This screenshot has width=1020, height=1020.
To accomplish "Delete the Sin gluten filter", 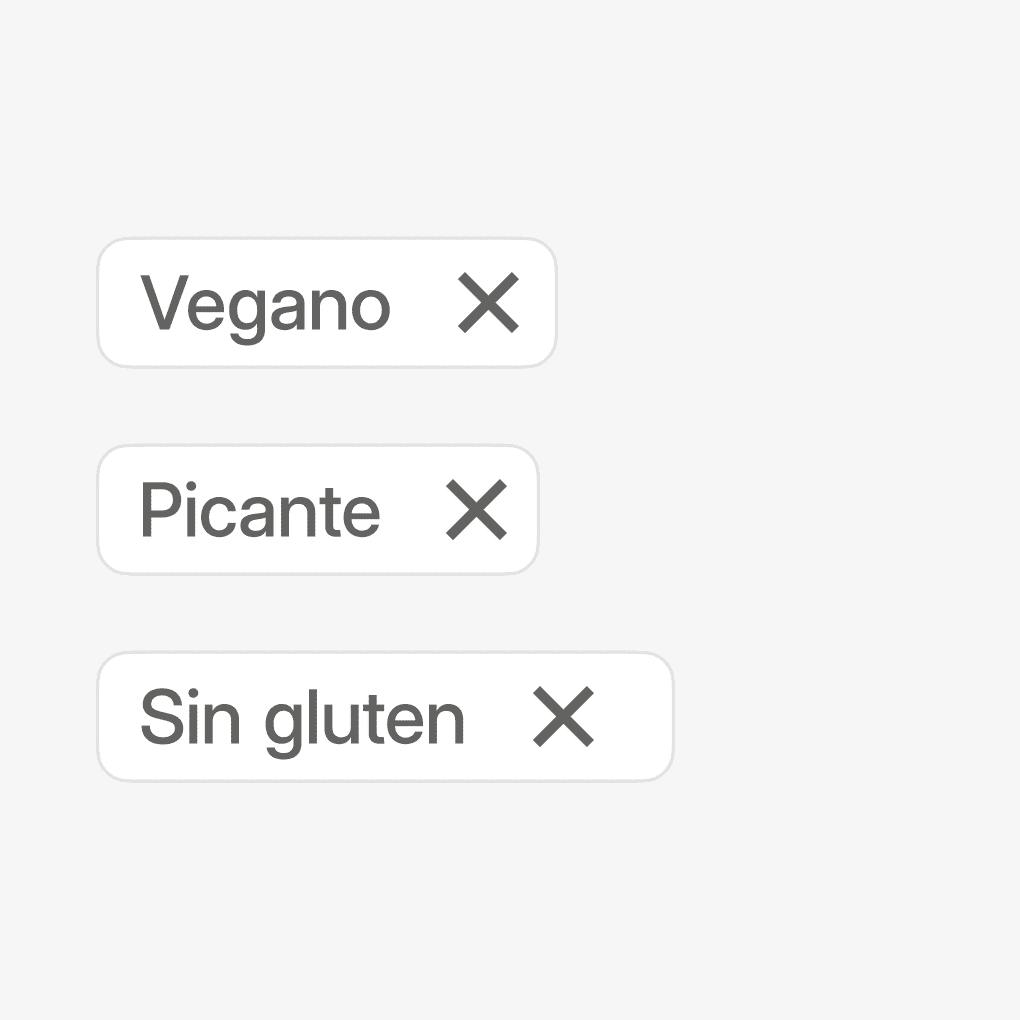I will pos(564,717).
